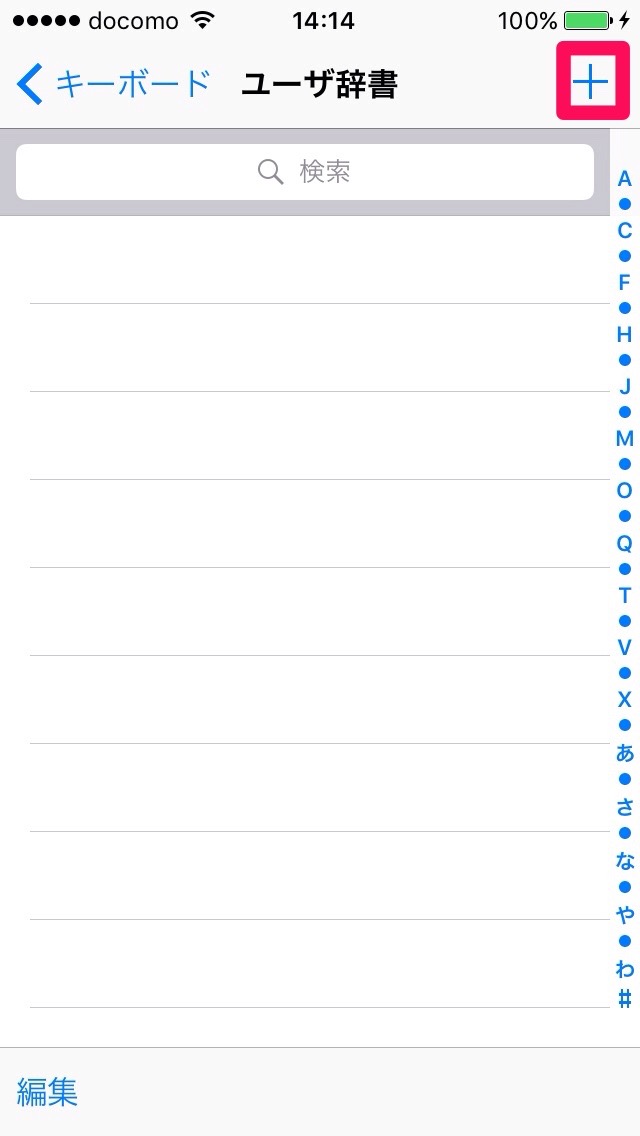The height and width of the screenshot is (1136, 640).
Task: Tap the 編集 edit button
Action: coord(47,1091)
